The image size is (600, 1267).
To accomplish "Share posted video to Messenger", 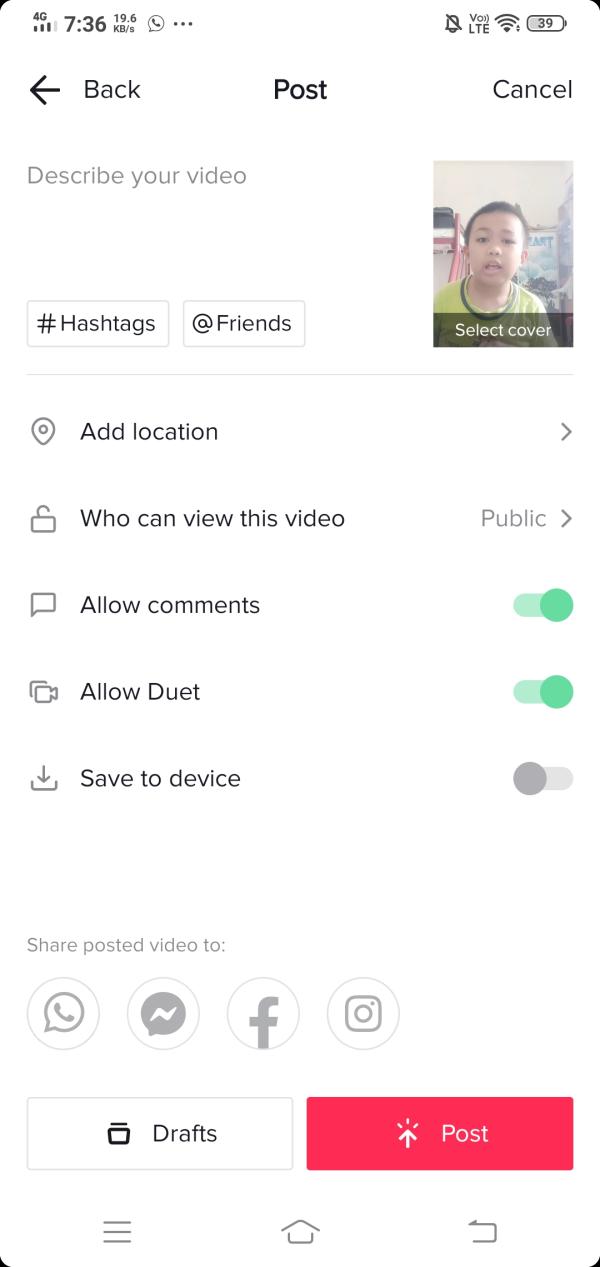I will tap(163, 1014).
